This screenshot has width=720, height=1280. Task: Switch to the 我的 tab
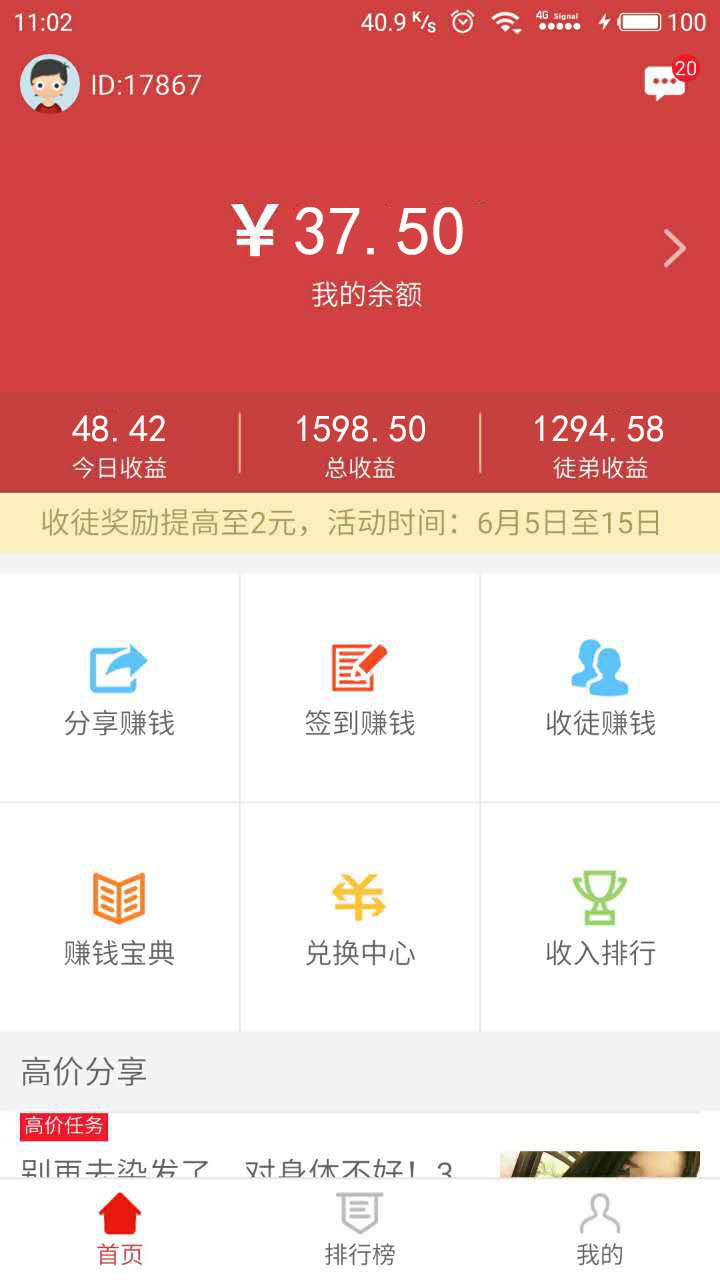(x=600, y=1231)
